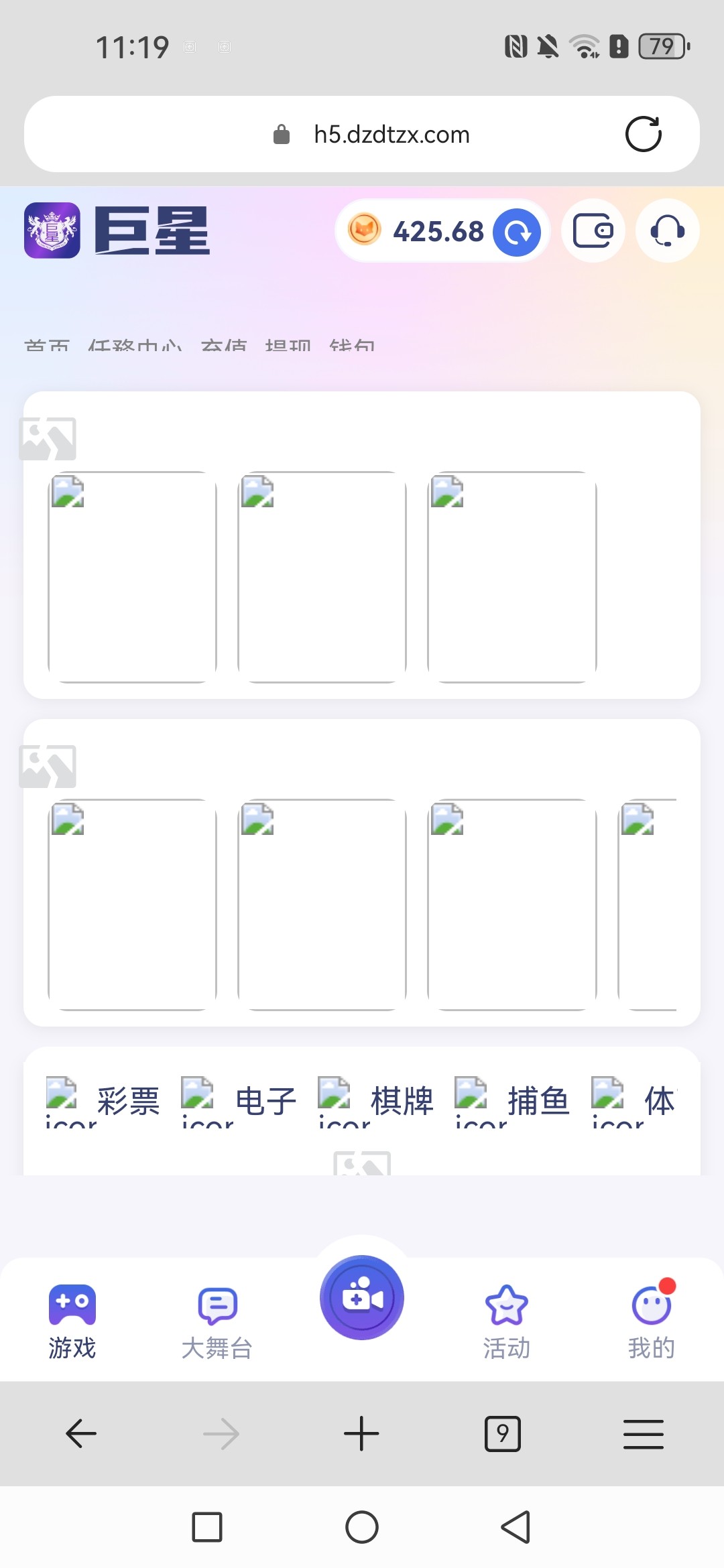The height and width of the screenshot is (1568, 724).
Task: Go back in the browser toolbar
Action: [x=81, y=1433]
